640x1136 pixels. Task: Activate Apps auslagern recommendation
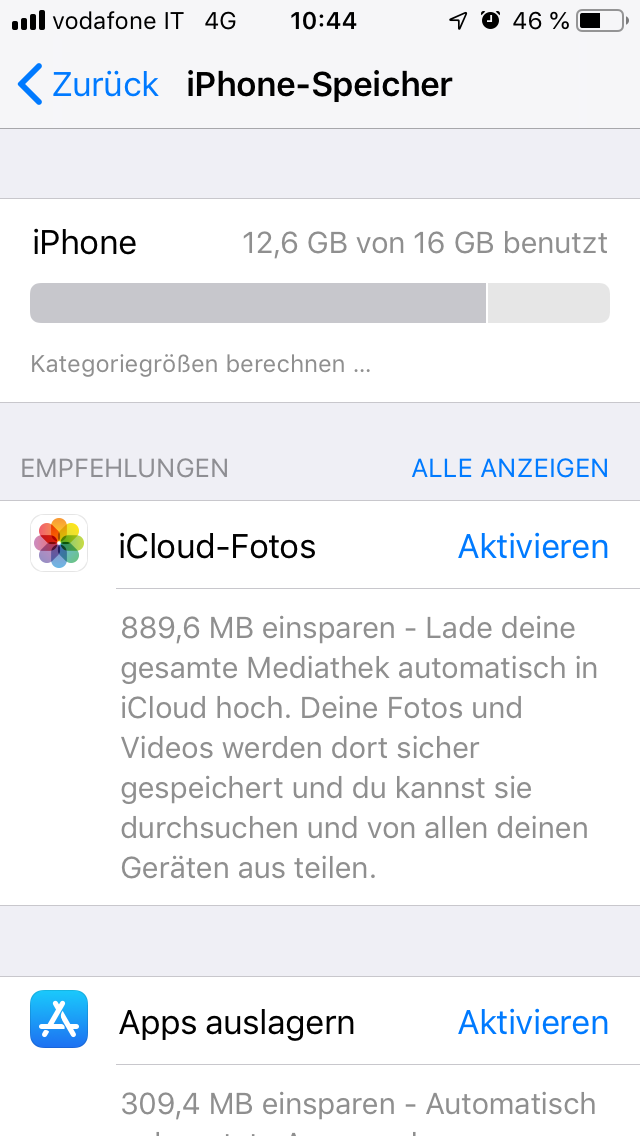[x=532, y=1023]
